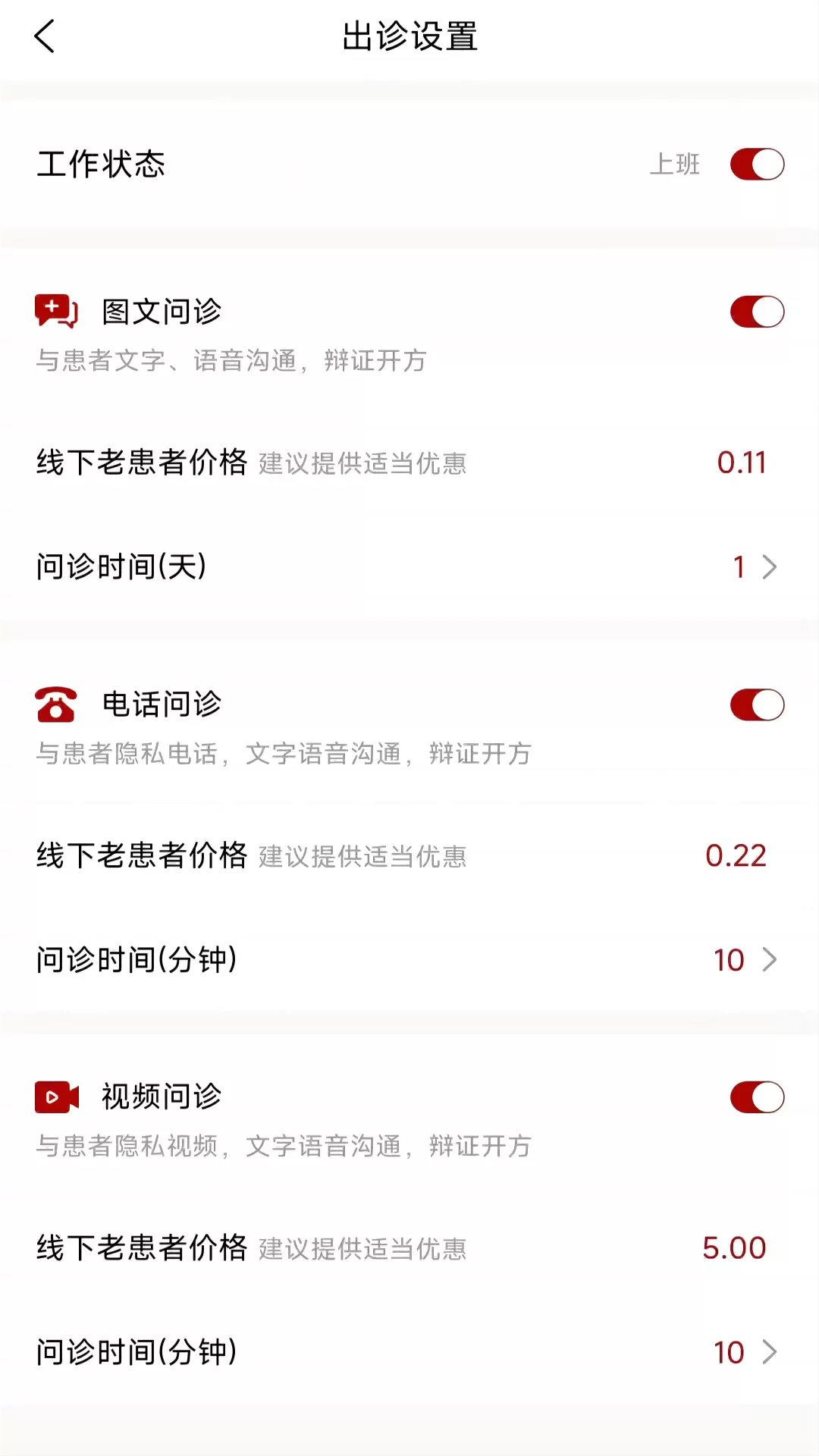Disable the 图文问诊 switch
This screenshot has width=819, height=1456.
757,312
